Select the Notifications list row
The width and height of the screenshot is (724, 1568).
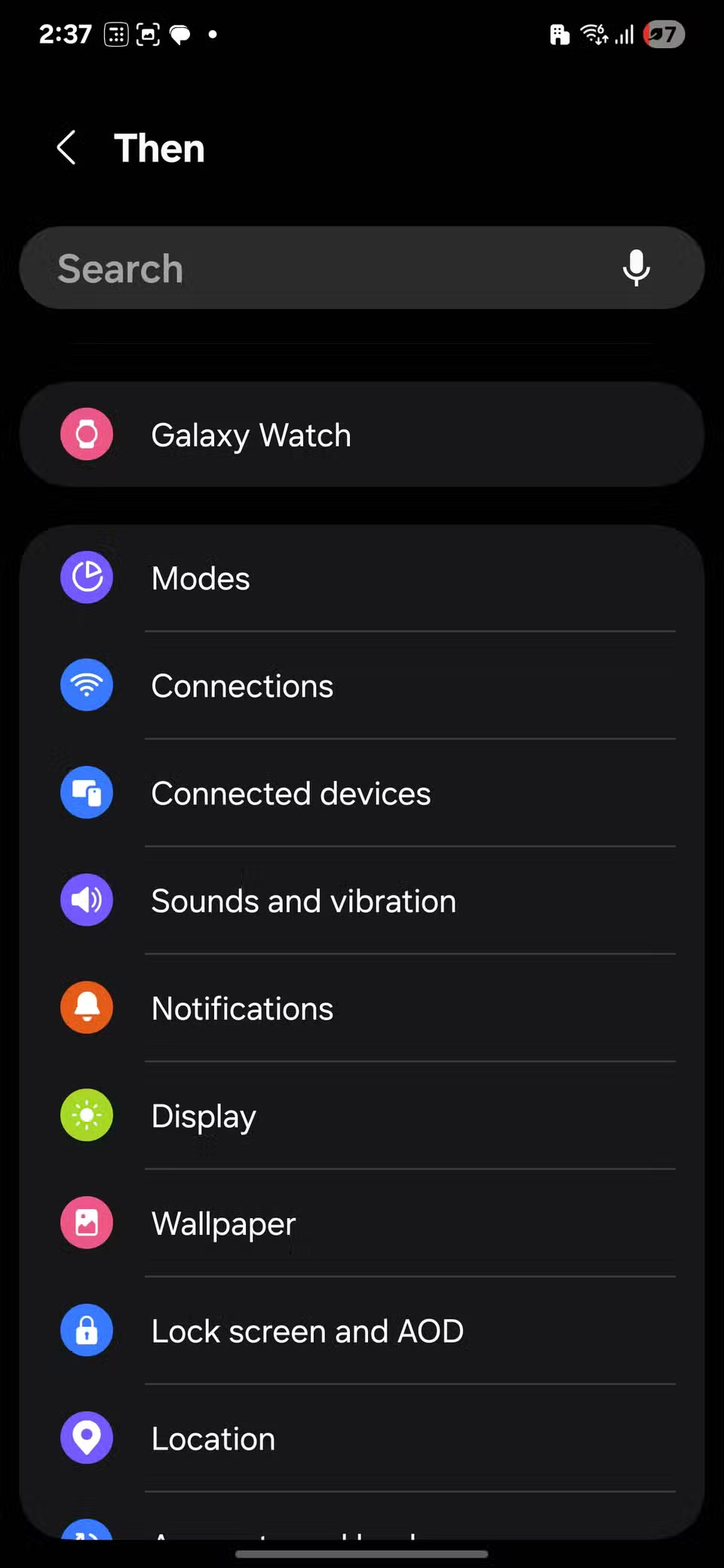click(362, 1008)
